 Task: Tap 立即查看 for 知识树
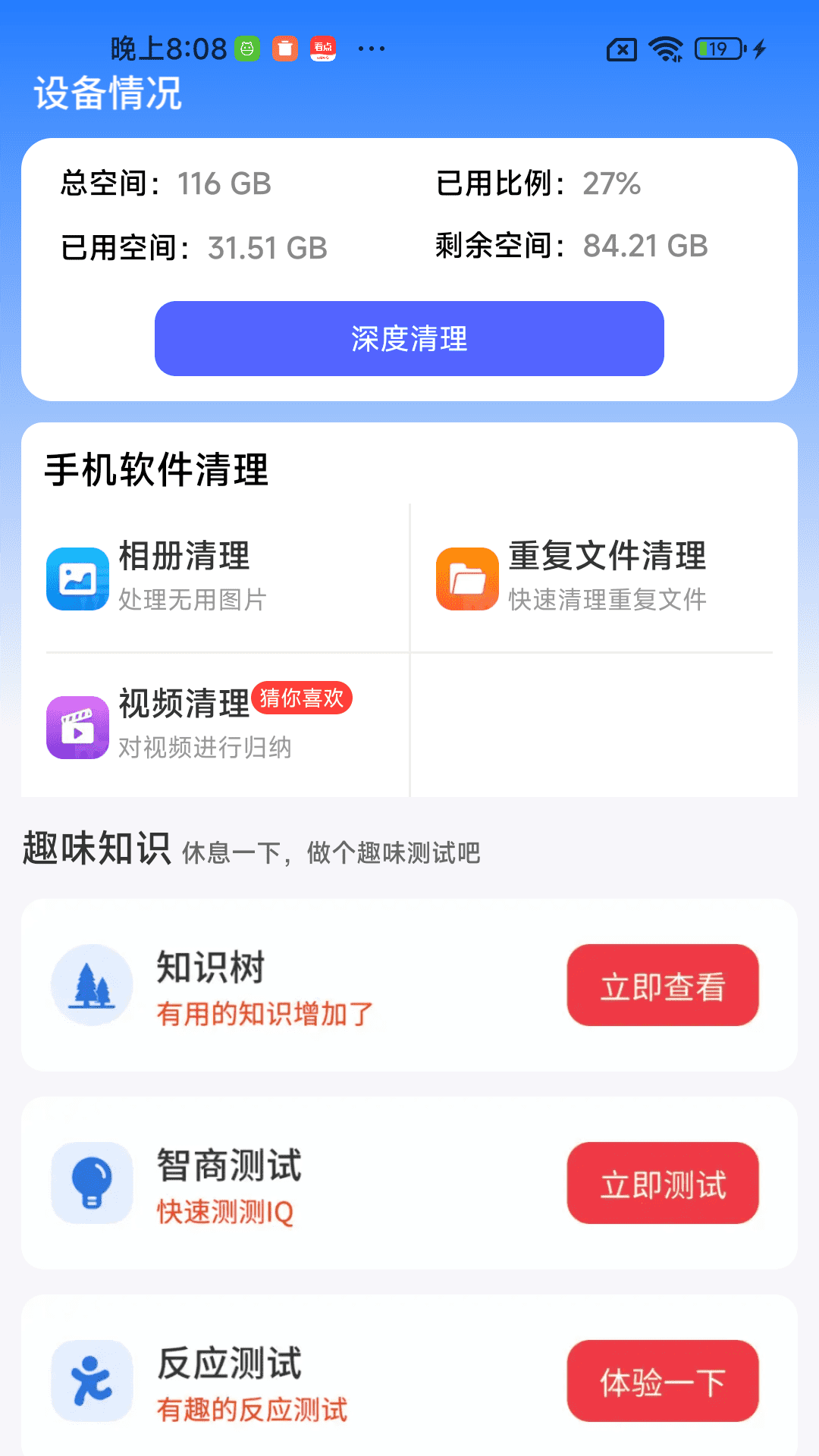tap(663, 985)
